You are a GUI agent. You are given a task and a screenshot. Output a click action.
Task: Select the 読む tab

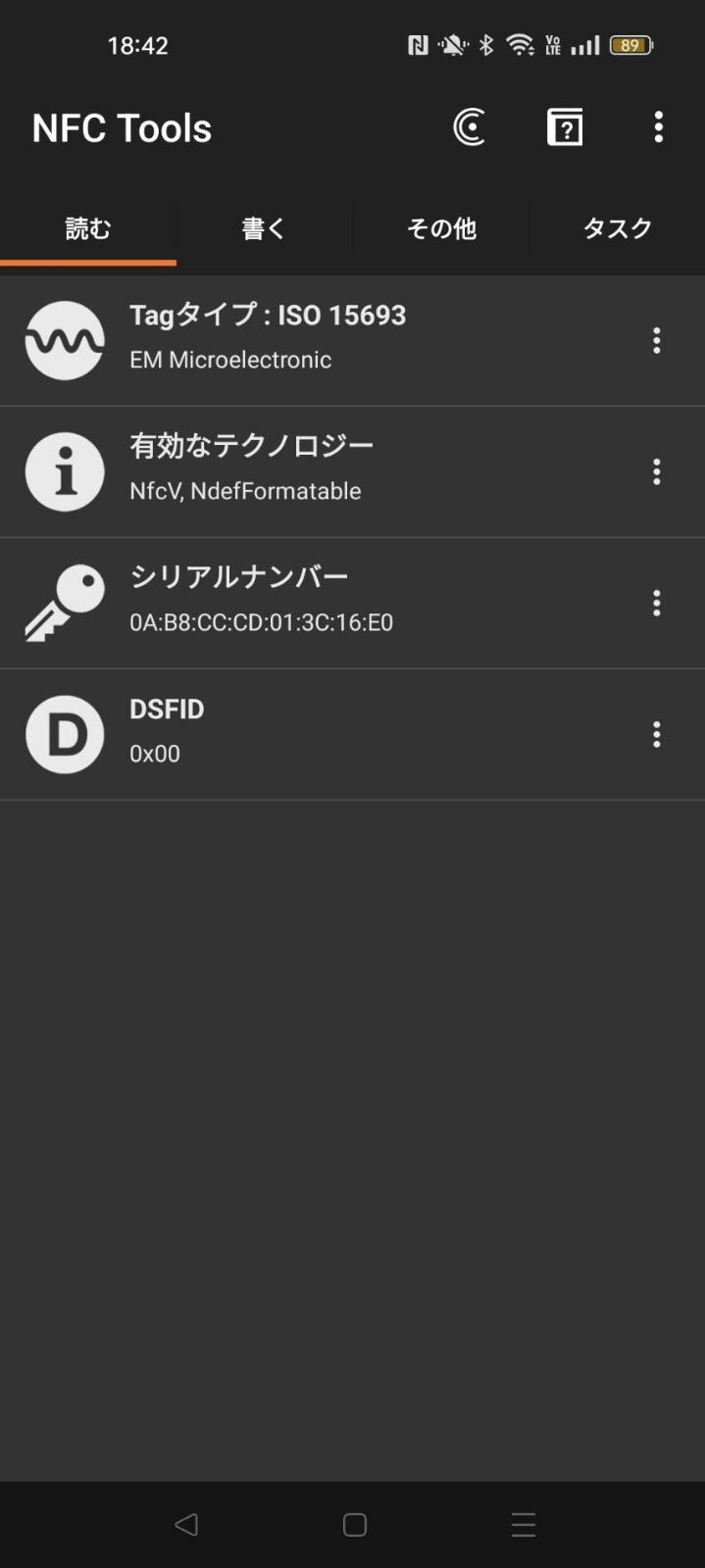click(88, 228)
